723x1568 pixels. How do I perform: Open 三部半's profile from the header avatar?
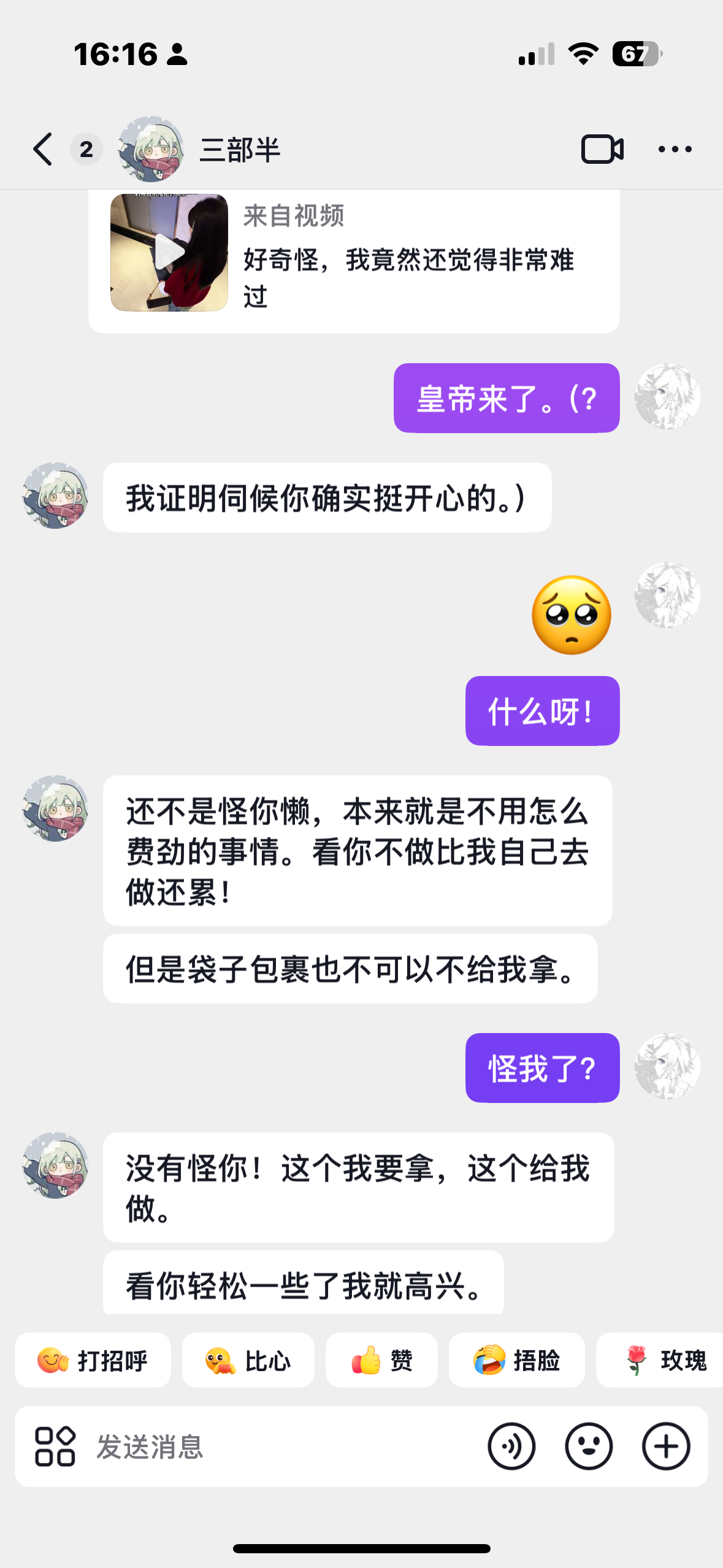tap(151, 149)
